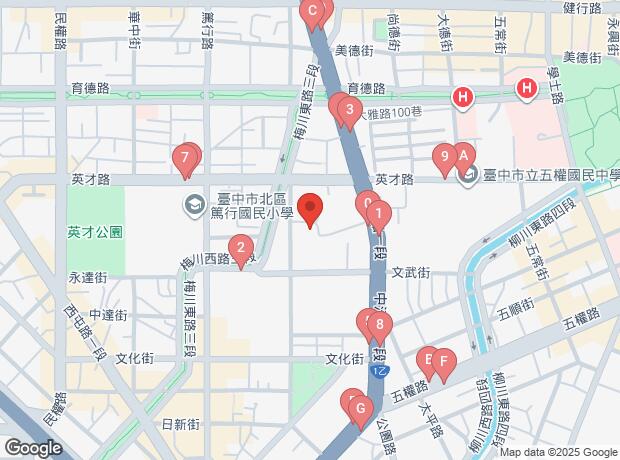Tap the map marker labeled 8
The width and height of the screenshot is (620, 460).
(379, 326)
